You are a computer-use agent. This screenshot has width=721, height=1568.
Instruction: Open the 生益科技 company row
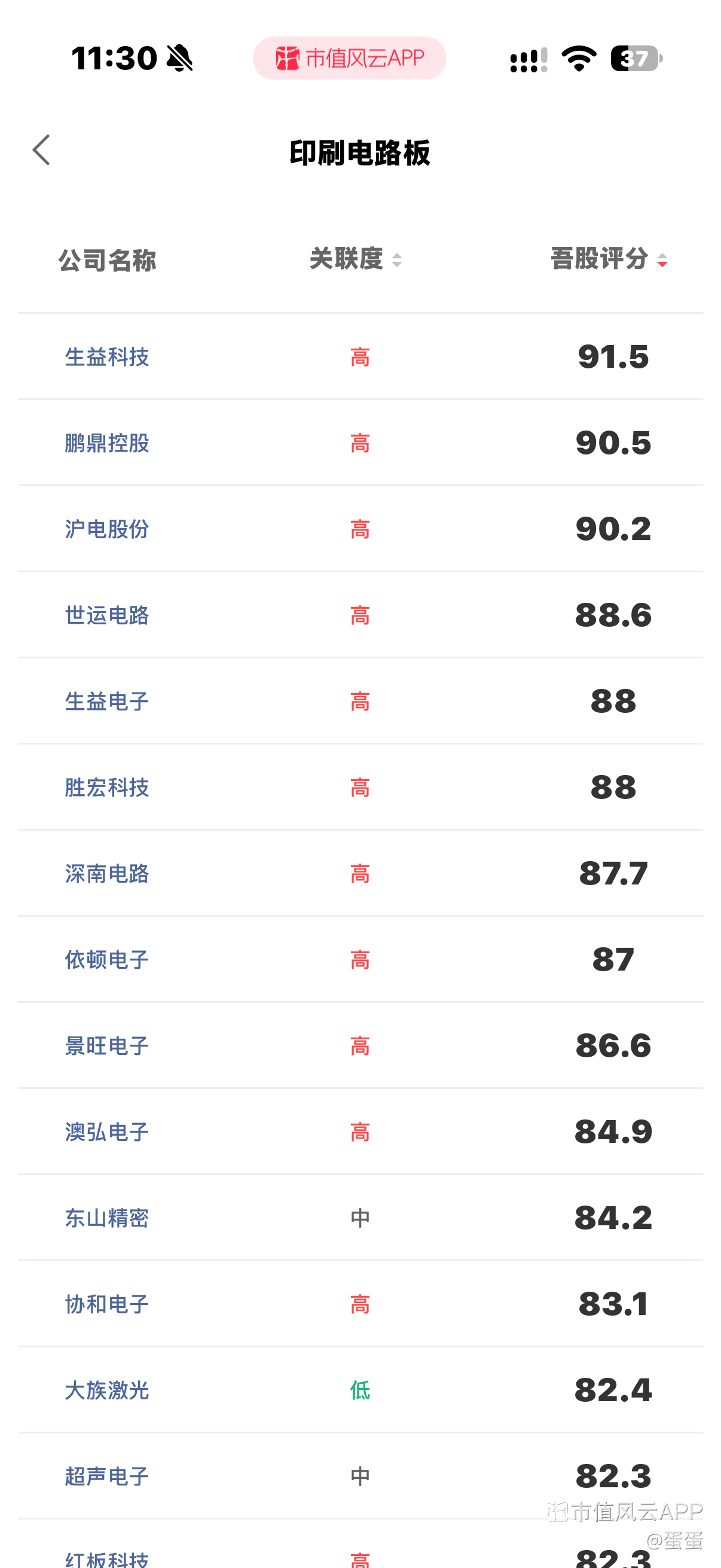360,356
